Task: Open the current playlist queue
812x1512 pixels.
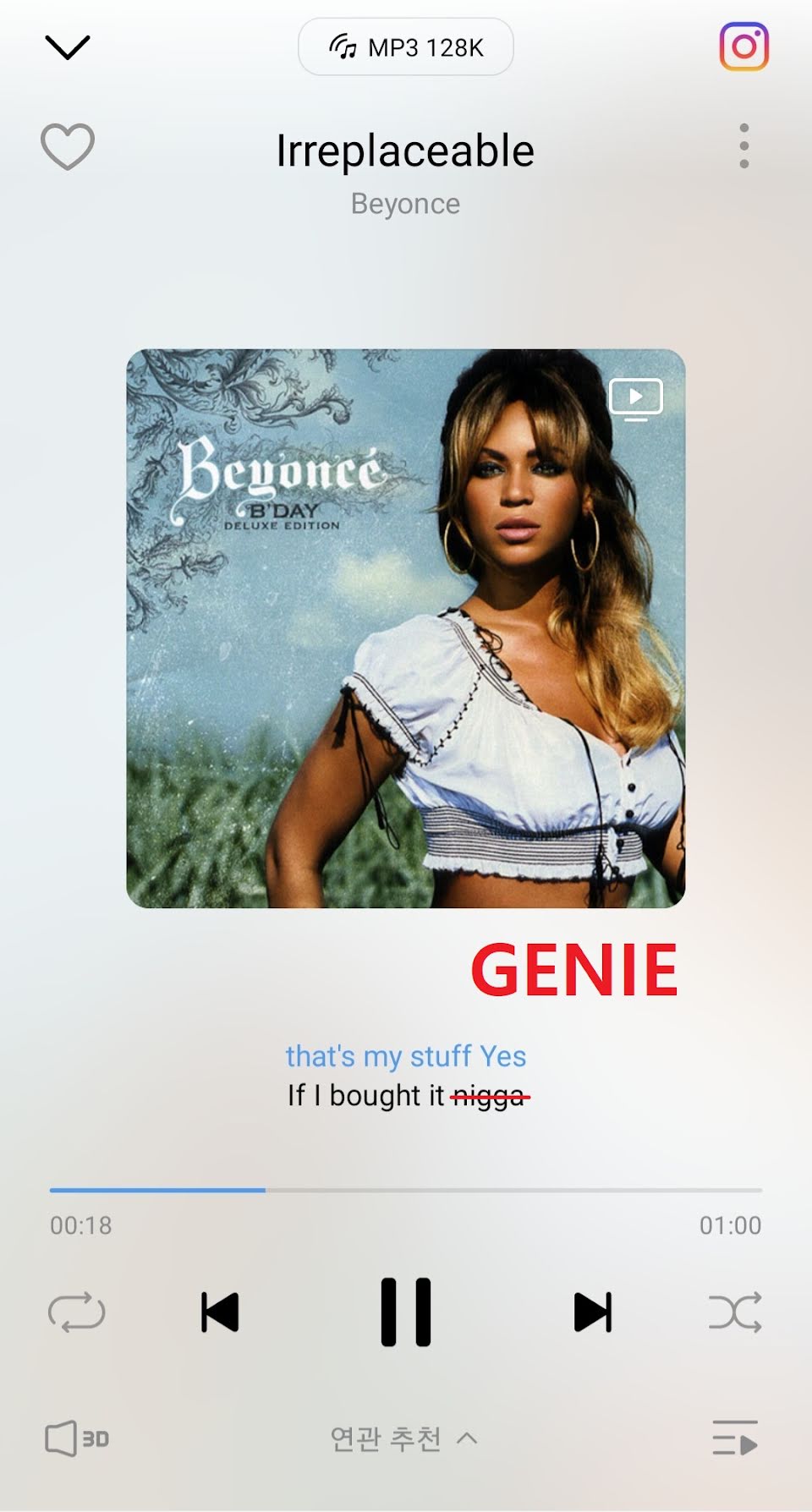Action: (x=735, y=1438)
